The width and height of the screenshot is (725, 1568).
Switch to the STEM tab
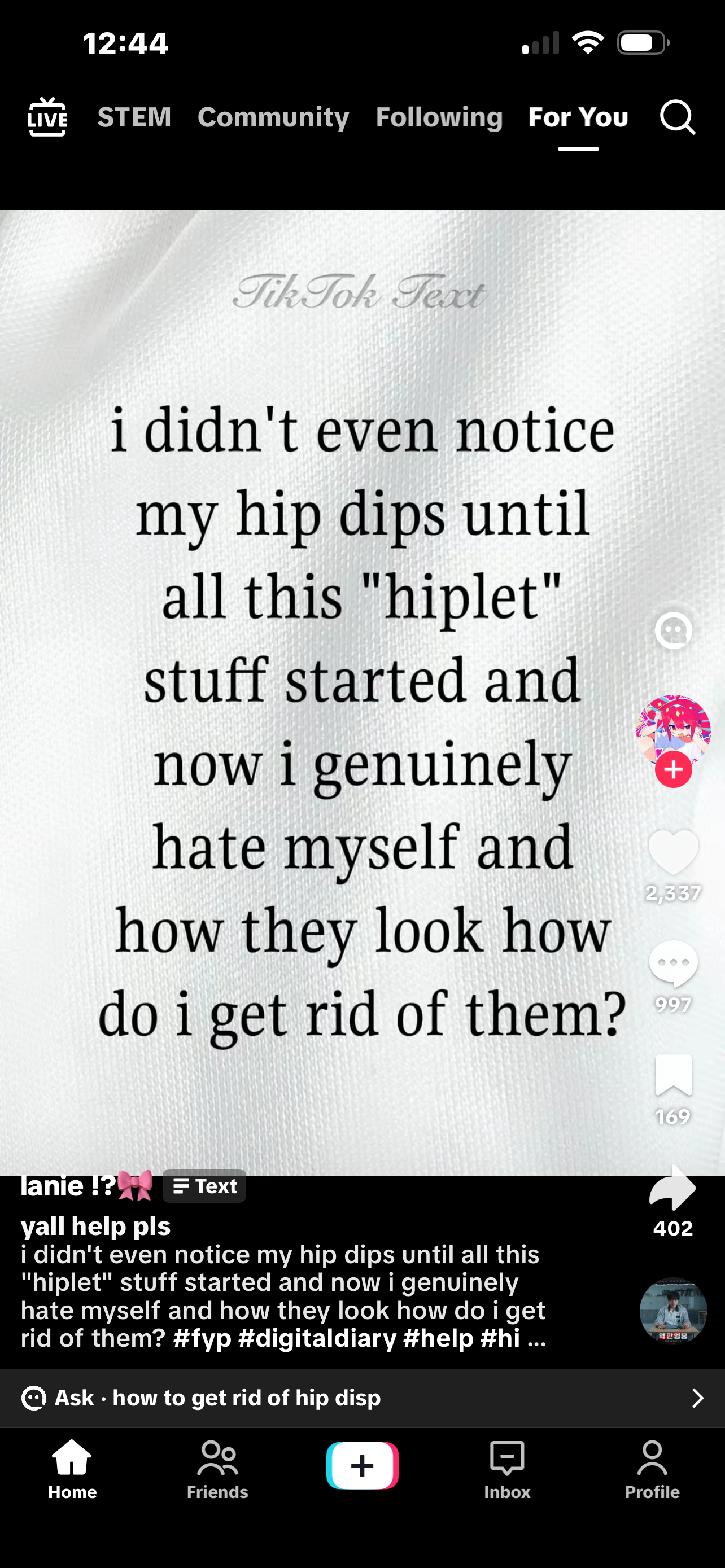click(x=134, y=117)
